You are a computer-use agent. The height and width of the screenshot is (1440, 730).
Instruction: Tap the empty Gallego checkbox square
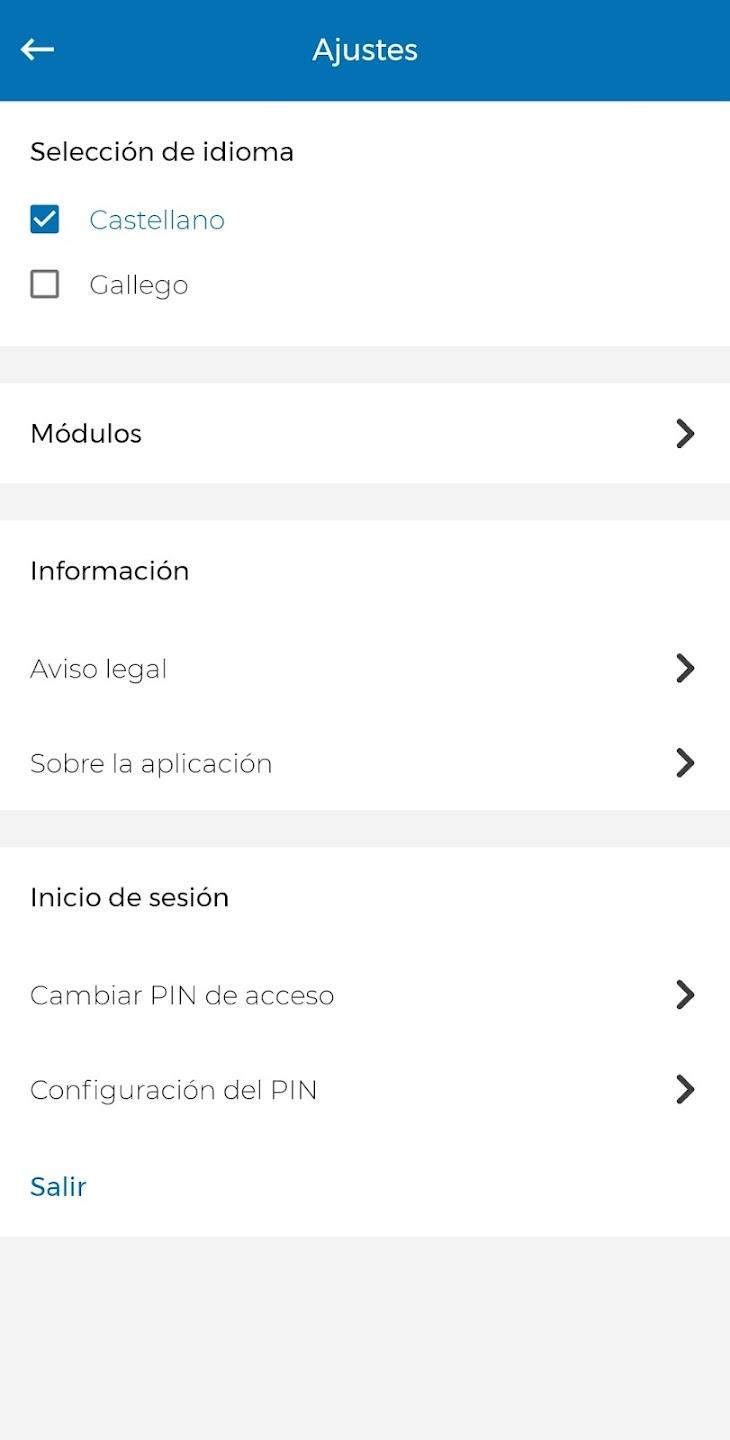point(44,284)
